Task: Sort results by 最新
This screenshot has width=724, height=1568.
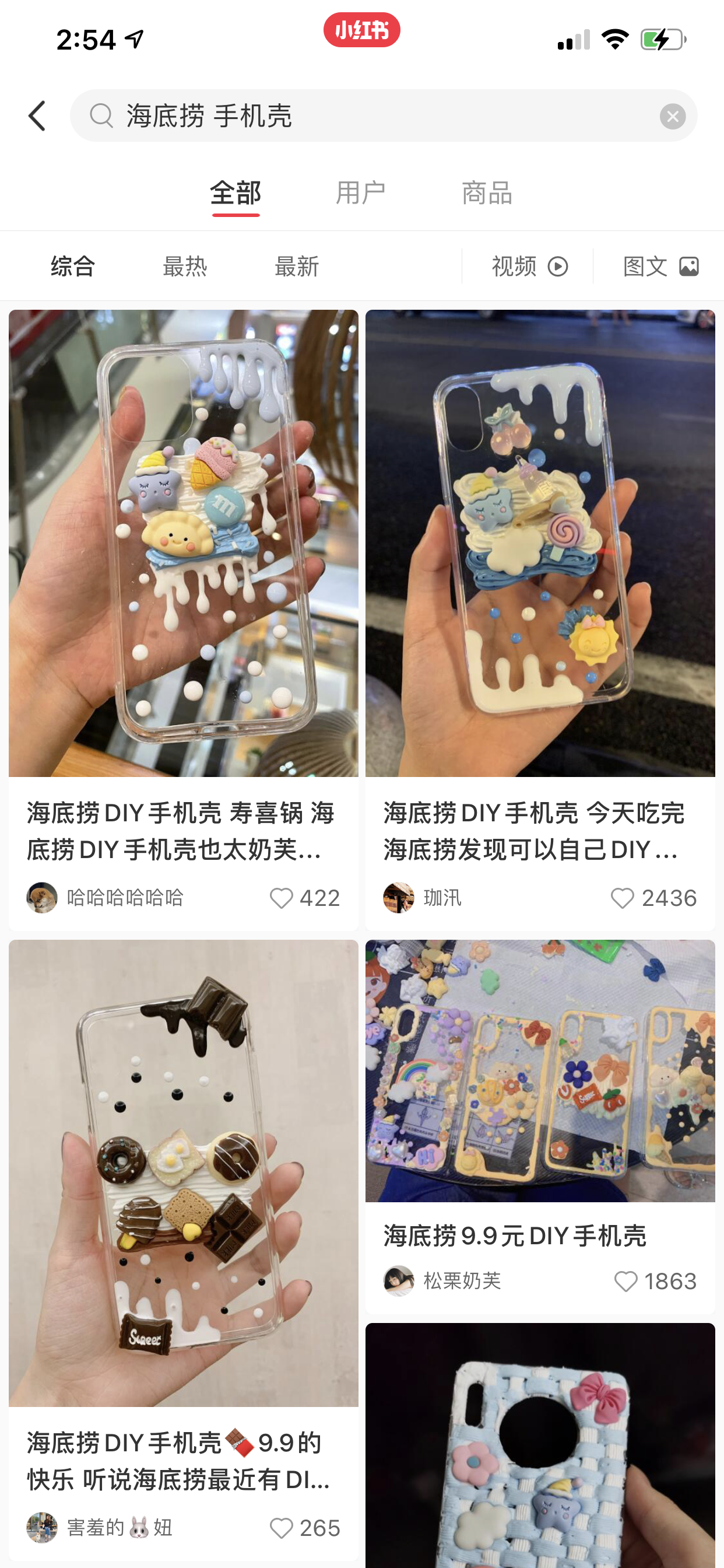Action: point(296,266)
